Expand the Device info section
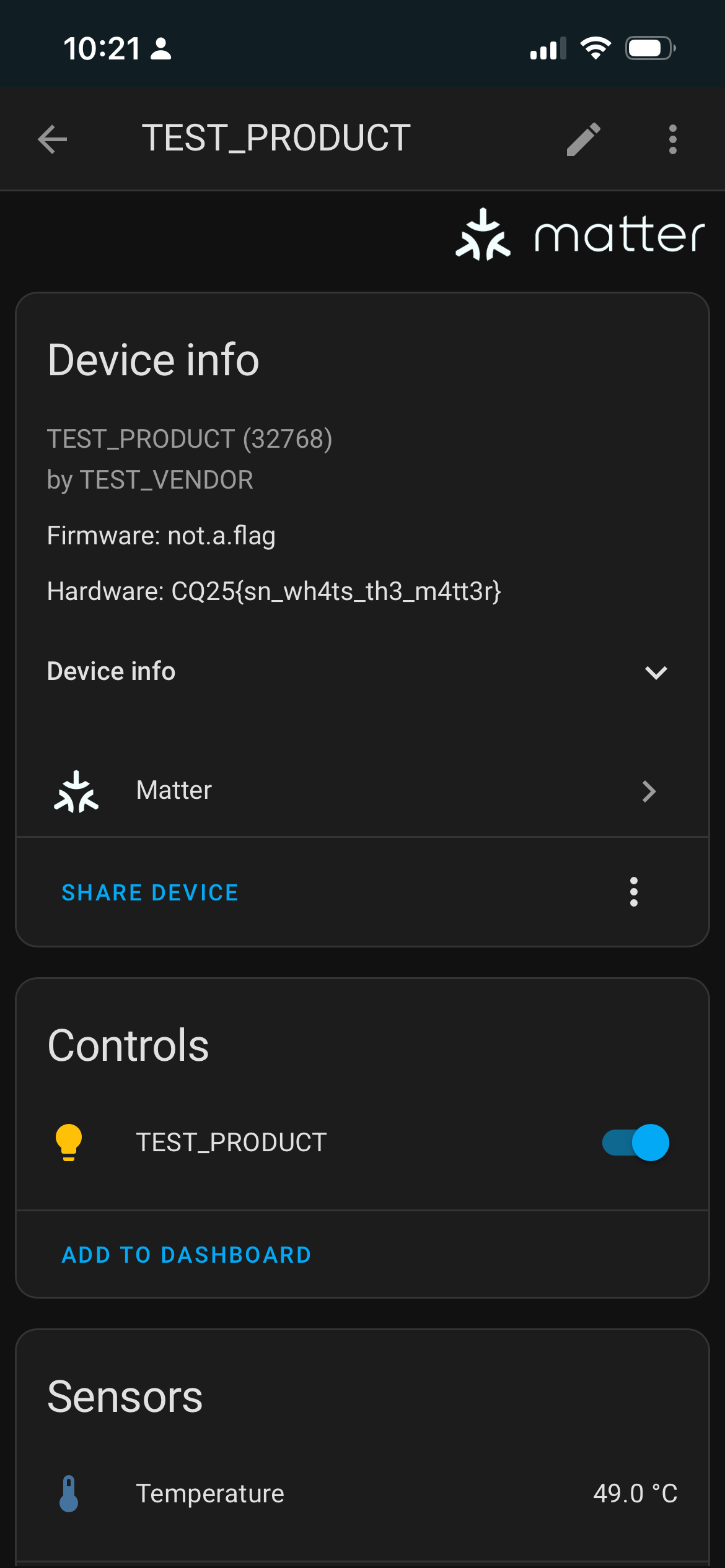Image resolution: width=725 pixels, height=1568 pixels. (656, 672)
